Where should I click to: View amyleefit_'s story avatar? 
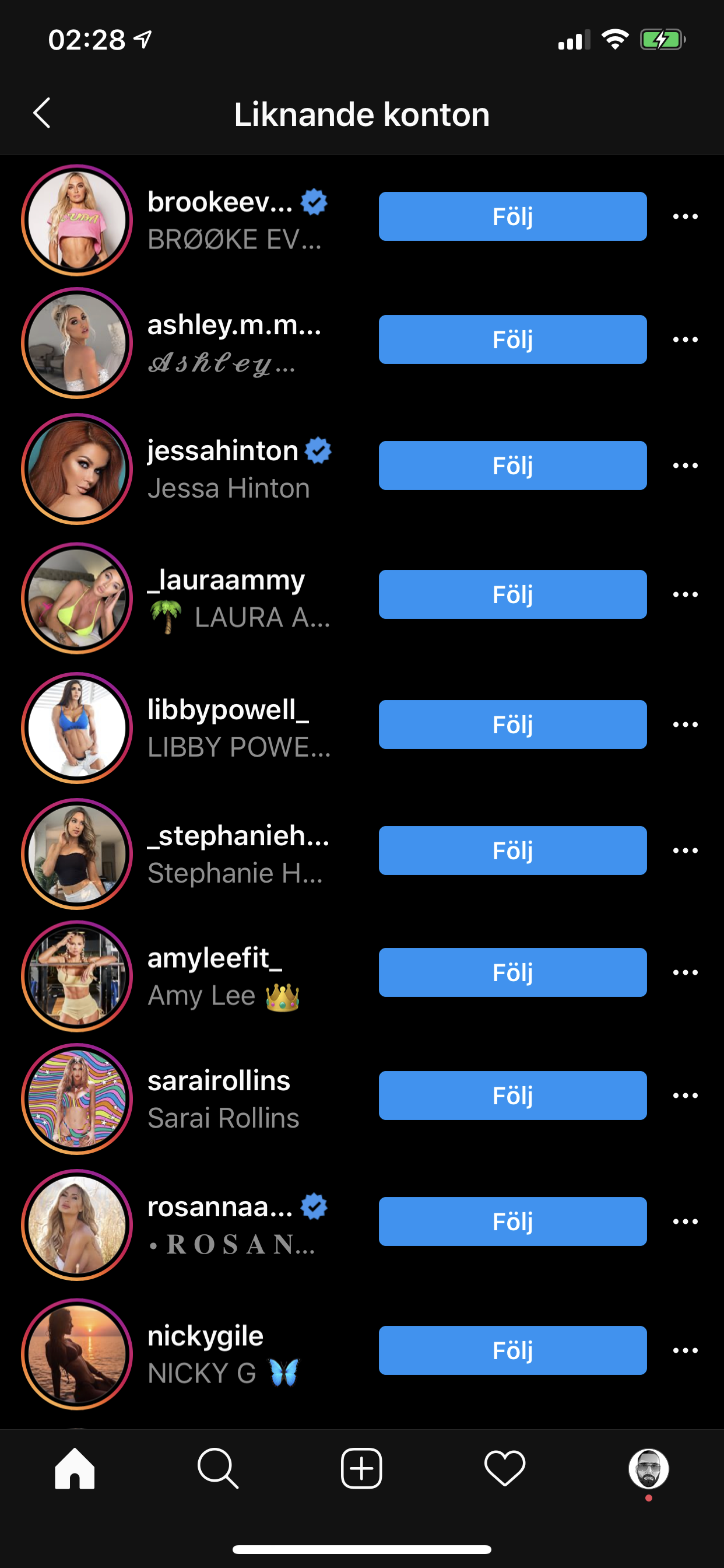click(x=77, y=977)
